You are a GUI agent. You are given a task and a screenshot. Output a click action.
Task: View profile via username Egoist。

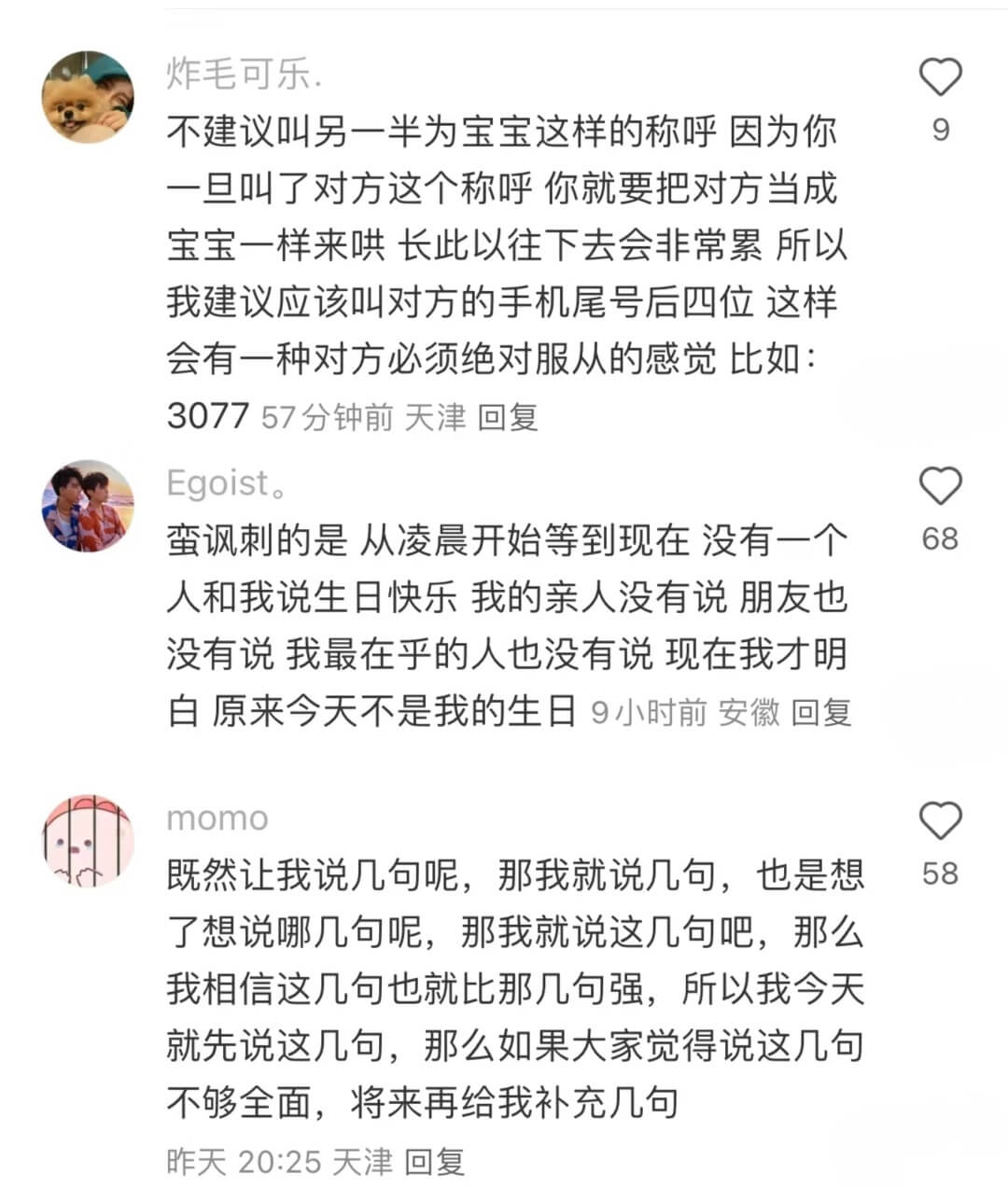[226, 483]
